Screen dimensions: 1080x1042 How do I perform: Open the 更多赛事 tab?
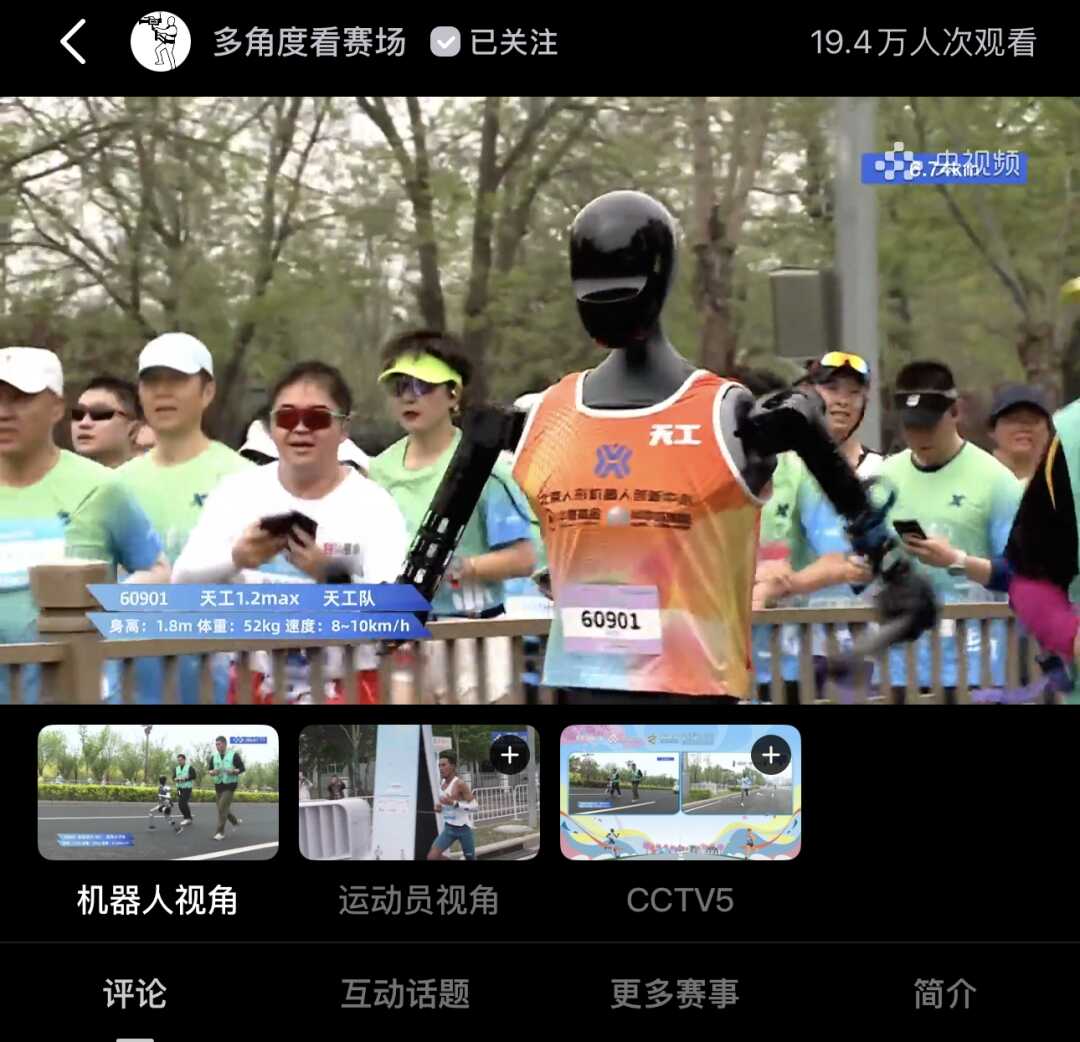coord(675,994)
